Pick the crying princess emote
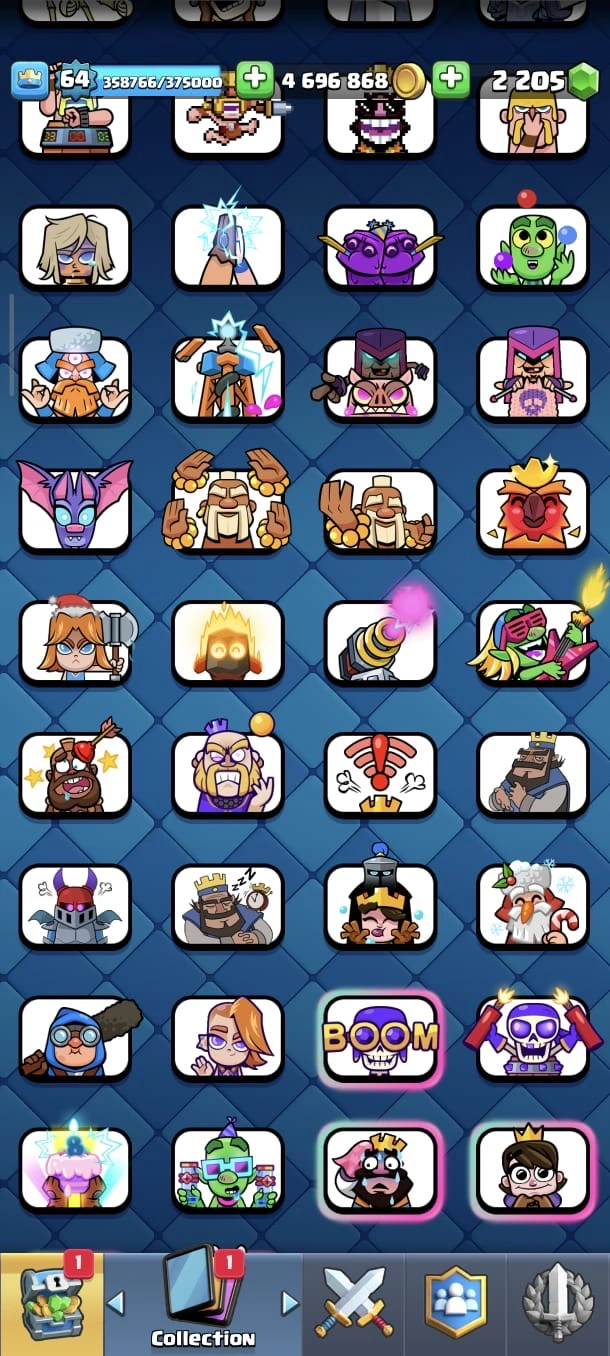The image size is (610, 1356). point(380,906)
